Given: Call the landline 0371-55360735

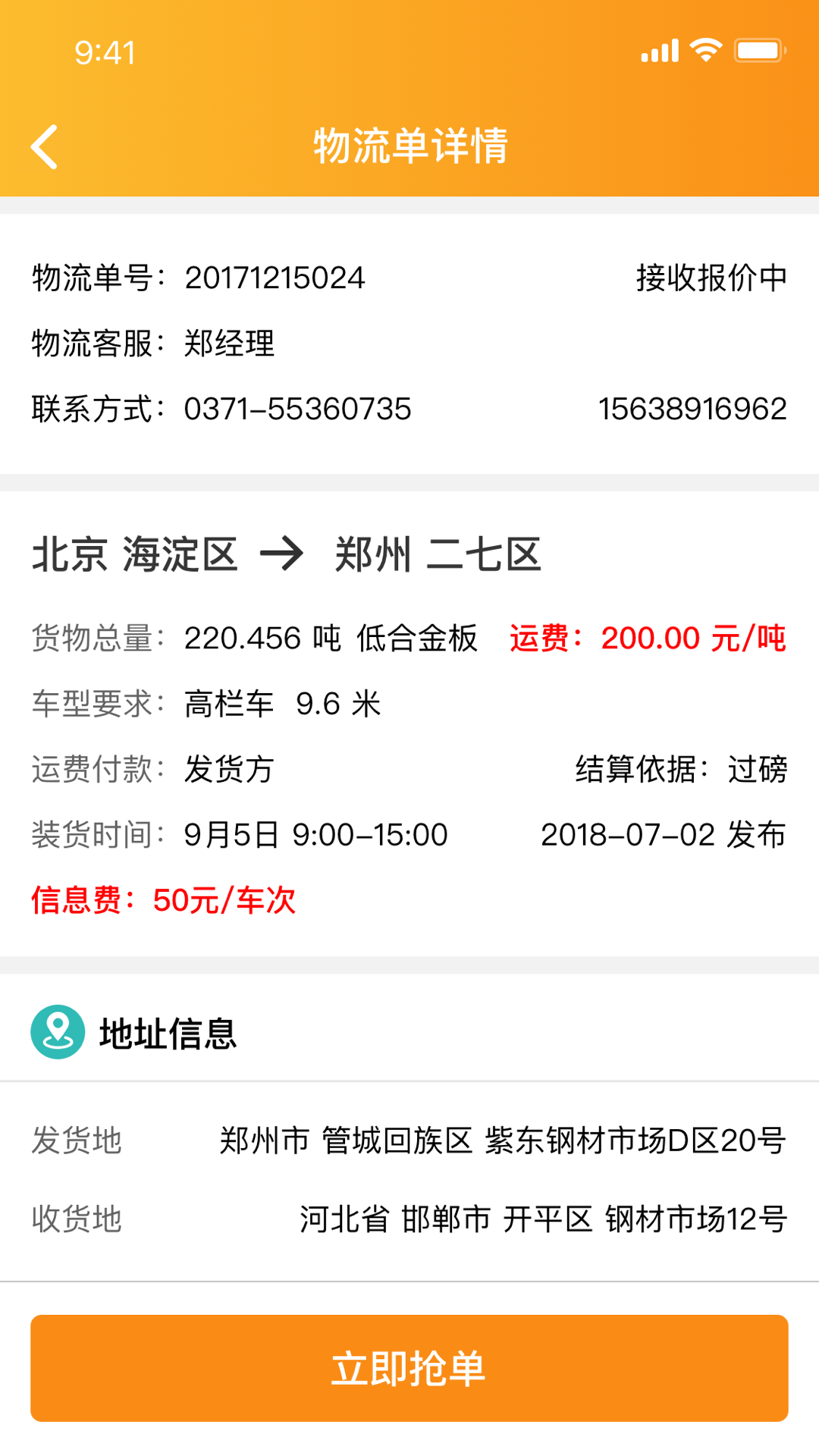Looking at the screenshot, I should (x=297, y=409).
